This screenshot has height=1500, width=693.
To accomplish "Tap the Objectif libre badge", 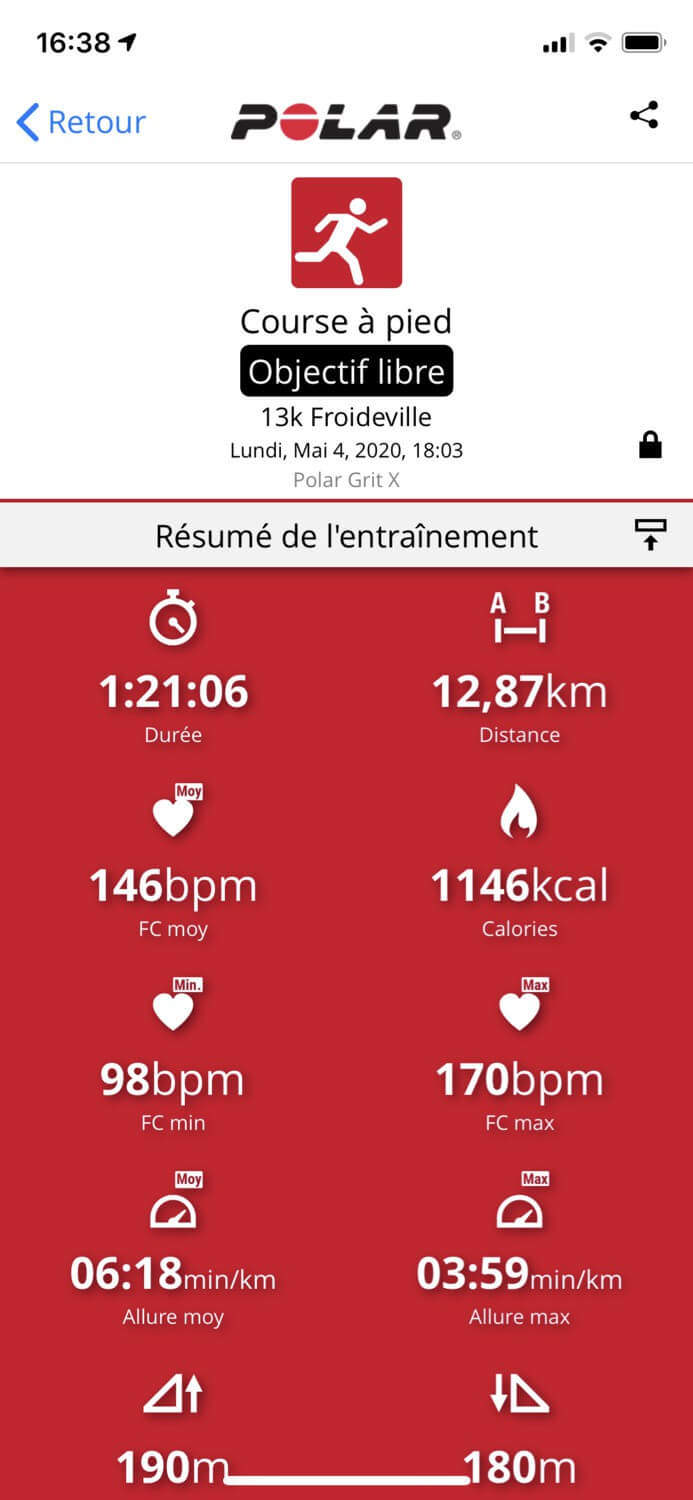I will click(x=347, y=372).
